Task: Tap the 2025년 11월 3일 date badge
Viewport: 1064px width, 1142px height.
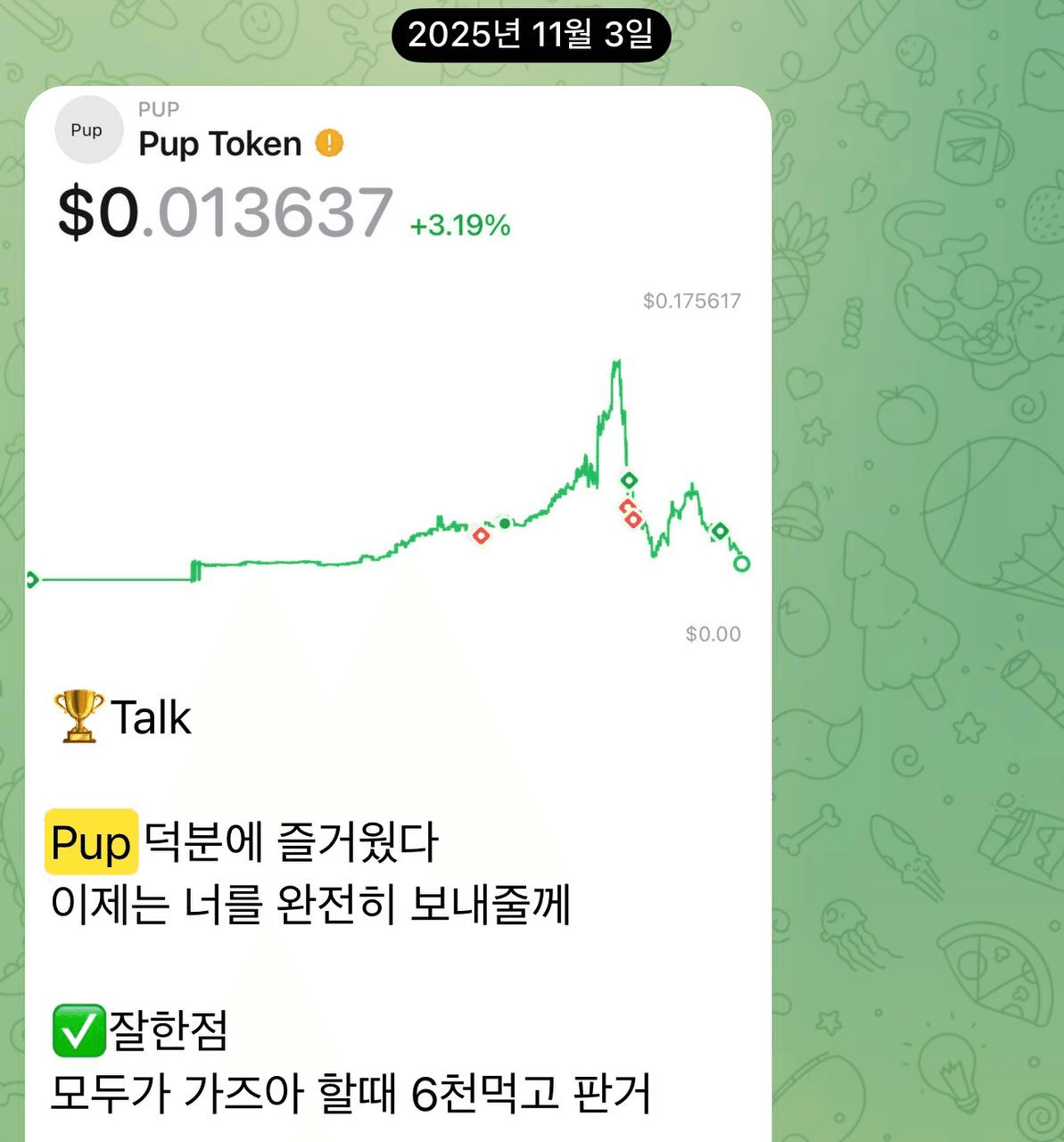Action: [531, 36]
